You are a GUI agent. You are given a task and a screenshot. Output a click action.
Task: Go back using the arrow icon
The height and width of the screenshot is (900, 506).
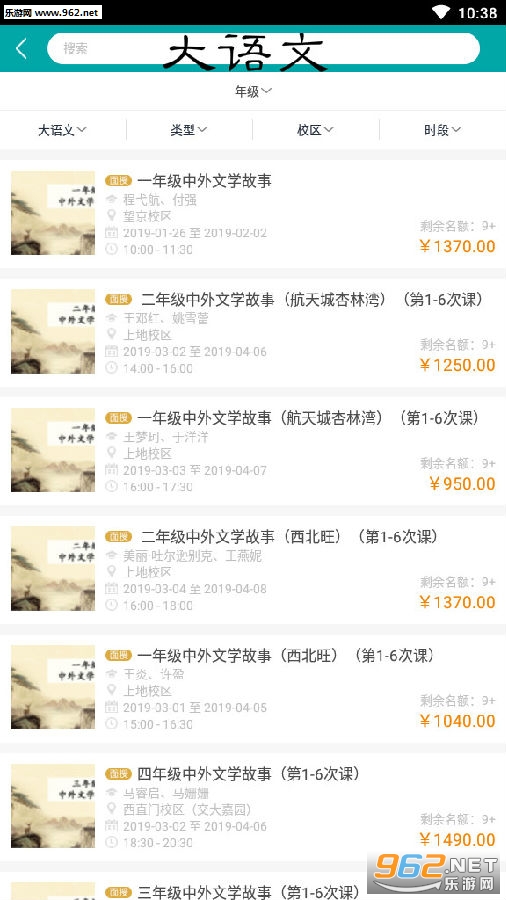(21, 49)
